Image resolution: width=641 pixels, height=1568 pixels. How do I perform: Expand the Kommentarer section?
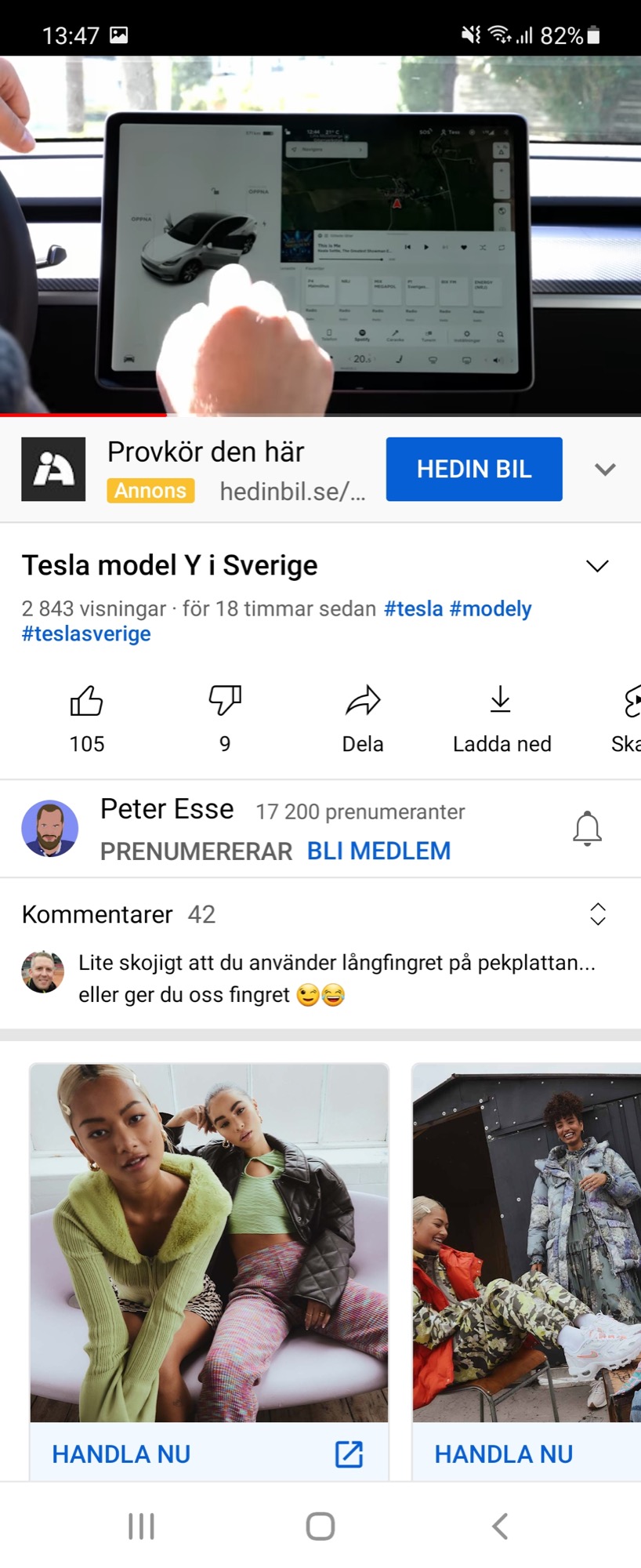coord(597,914)
